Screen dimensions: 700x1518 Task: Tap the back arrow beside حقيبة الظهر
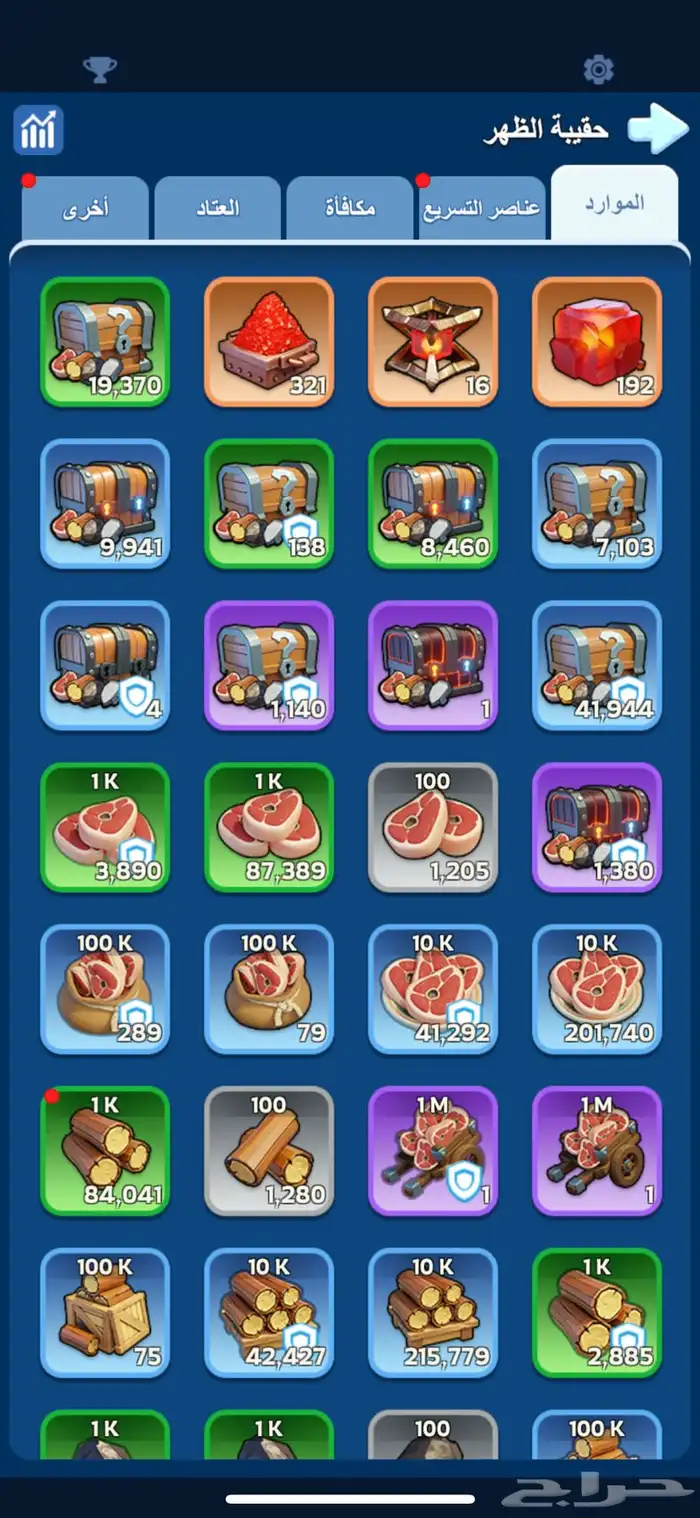[x=658, y=129]
